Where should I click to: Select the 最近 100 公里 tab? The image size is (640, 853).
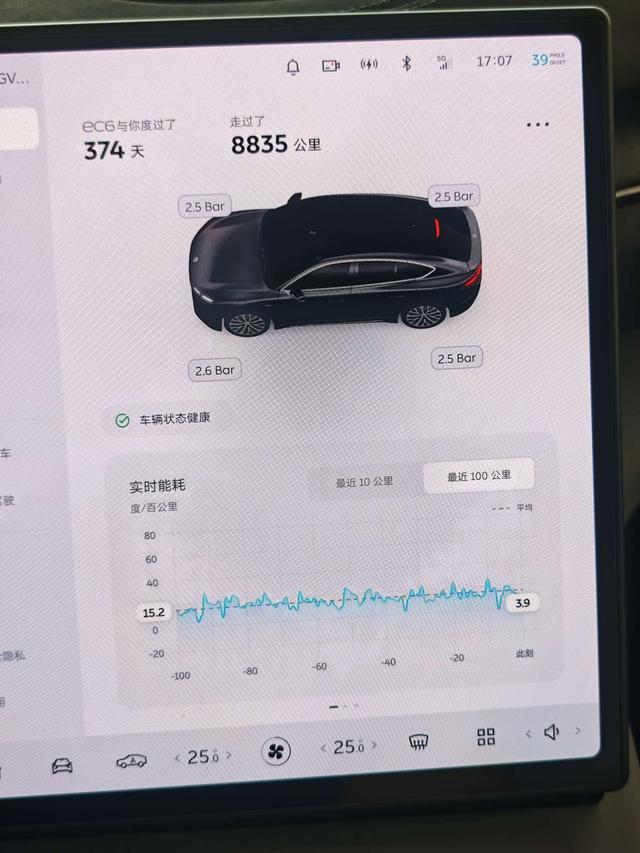click(x=478, y=476)
